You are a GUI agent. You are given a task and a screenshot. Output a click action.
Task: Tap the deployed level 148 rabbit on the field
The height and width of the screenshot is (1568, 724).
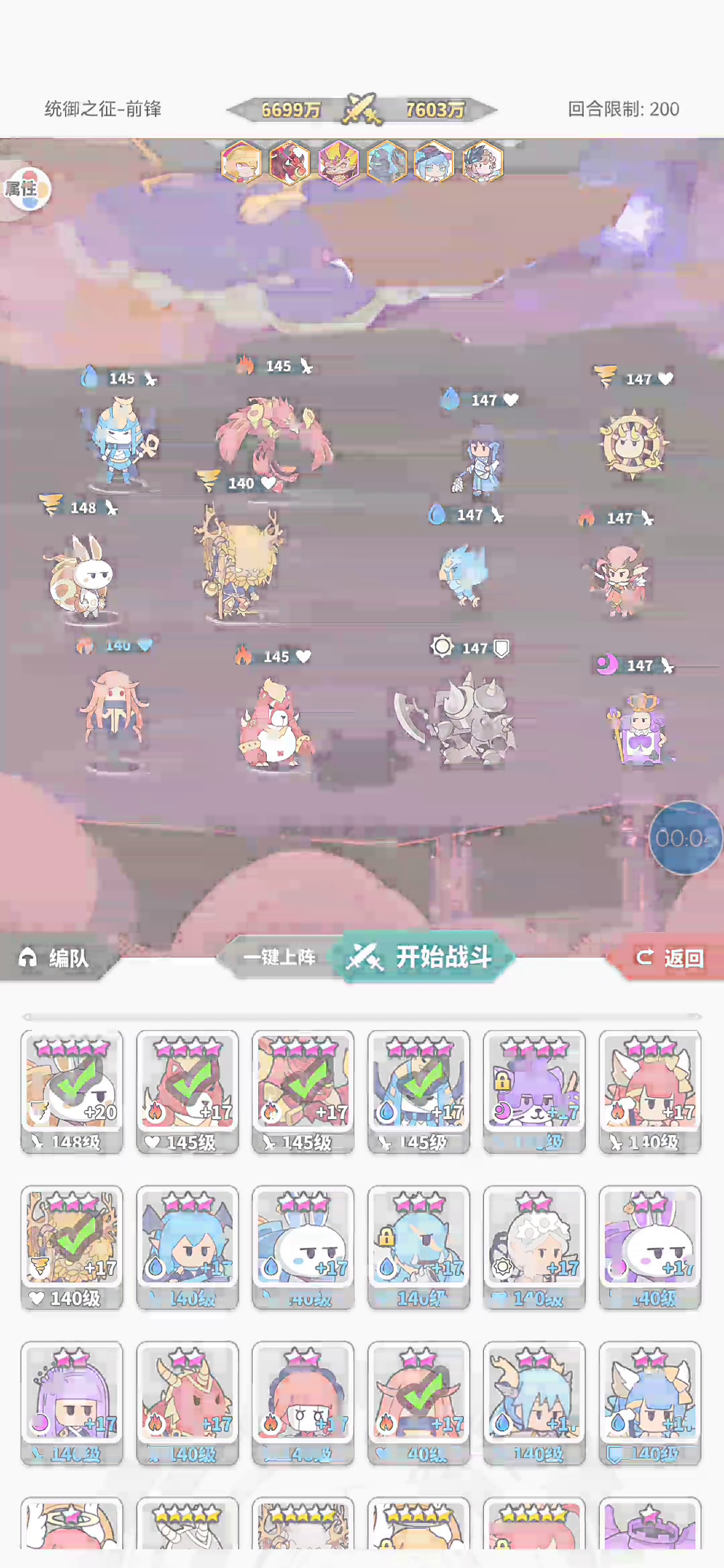82,574
